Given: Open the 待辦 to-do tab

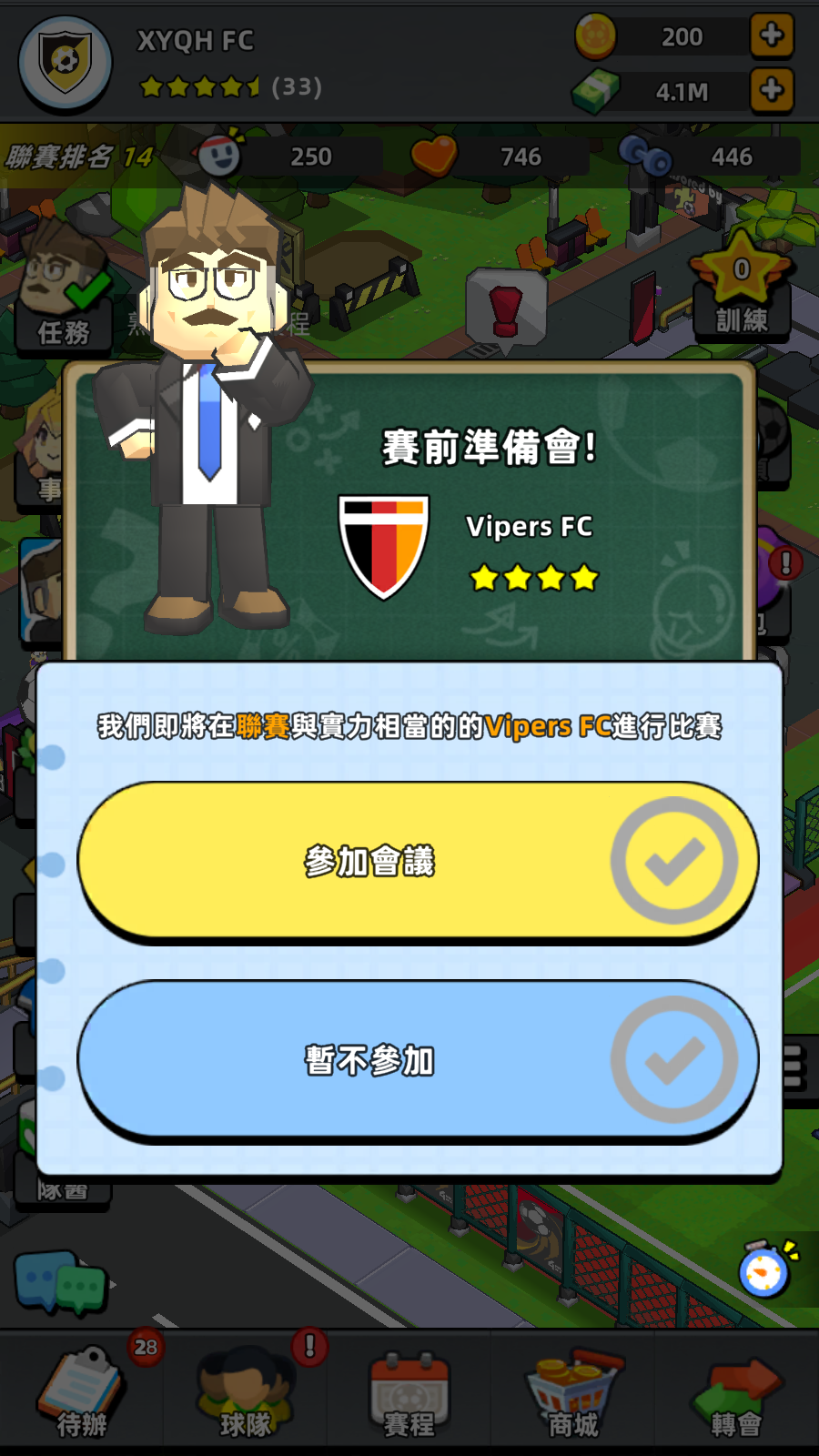Looking at the screenshot, I should pyautogui.click(x=82, y=1390).
